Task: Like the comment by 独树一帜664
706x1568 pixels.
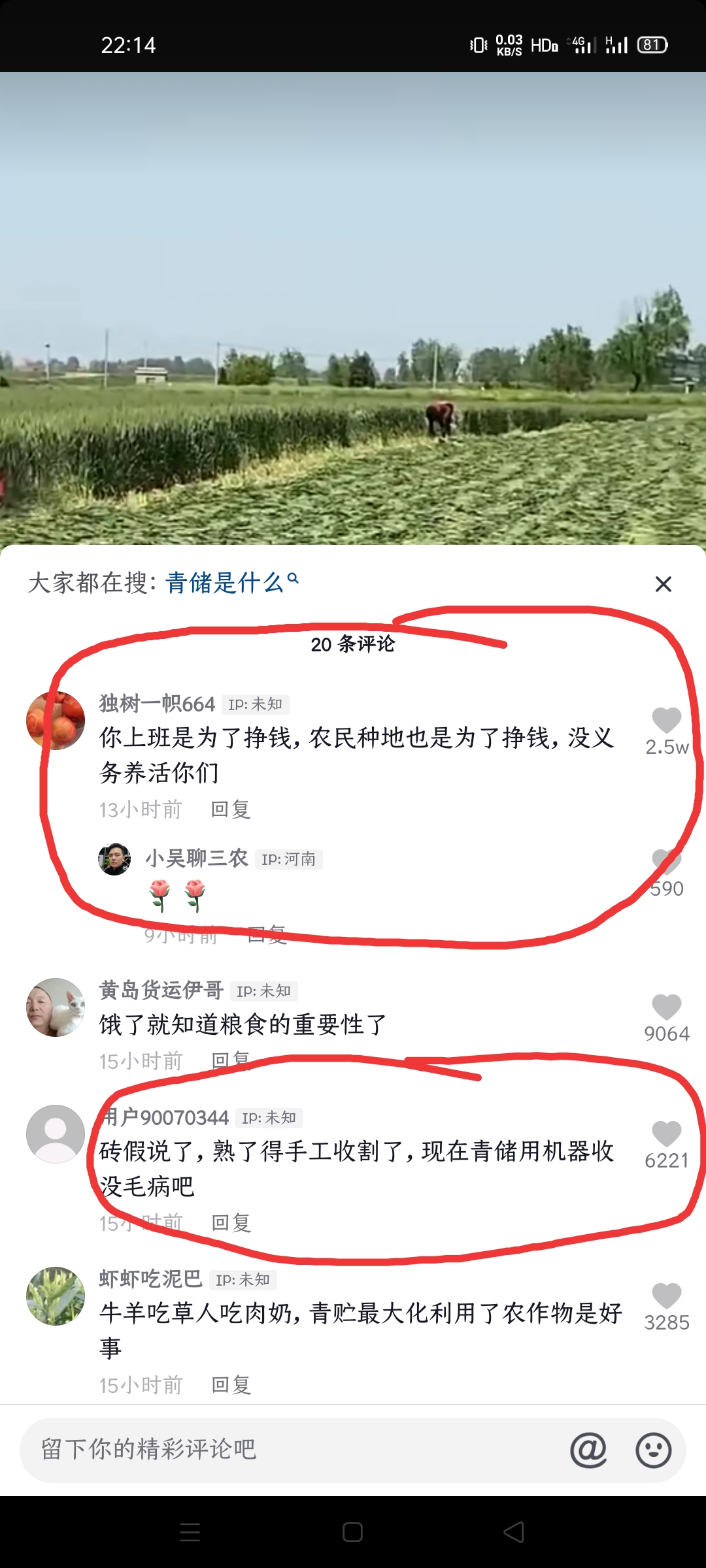Action: tap(666, 721)
